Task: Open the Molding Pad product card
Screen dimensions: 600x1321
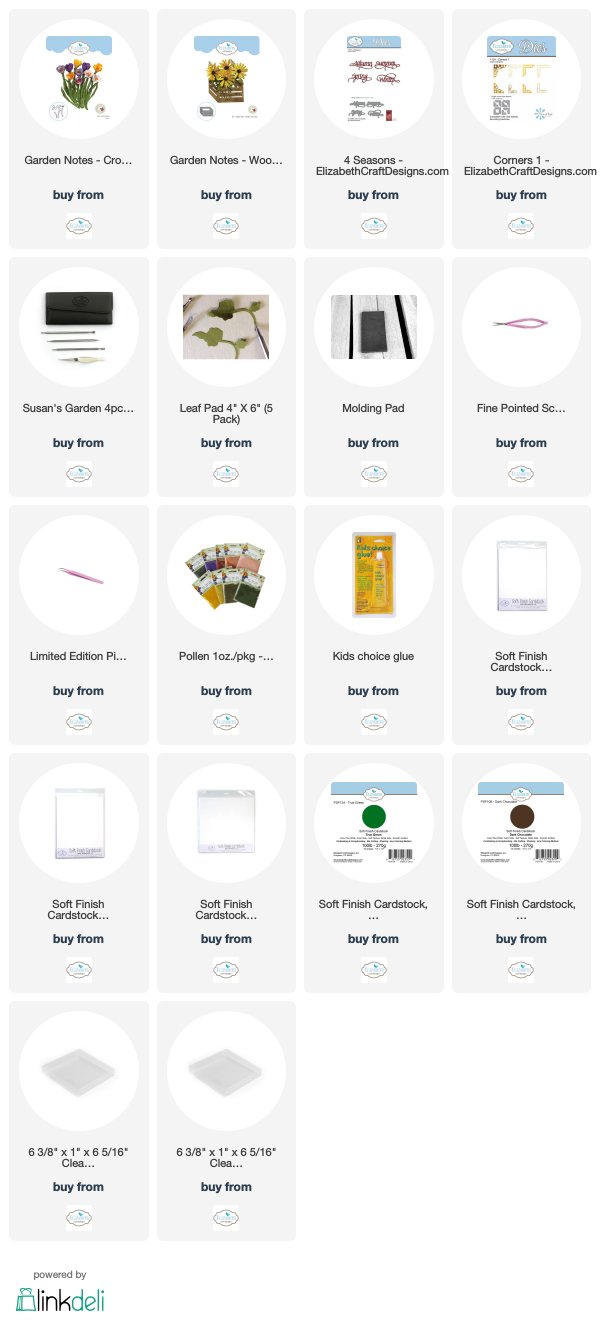Action: 373,377
